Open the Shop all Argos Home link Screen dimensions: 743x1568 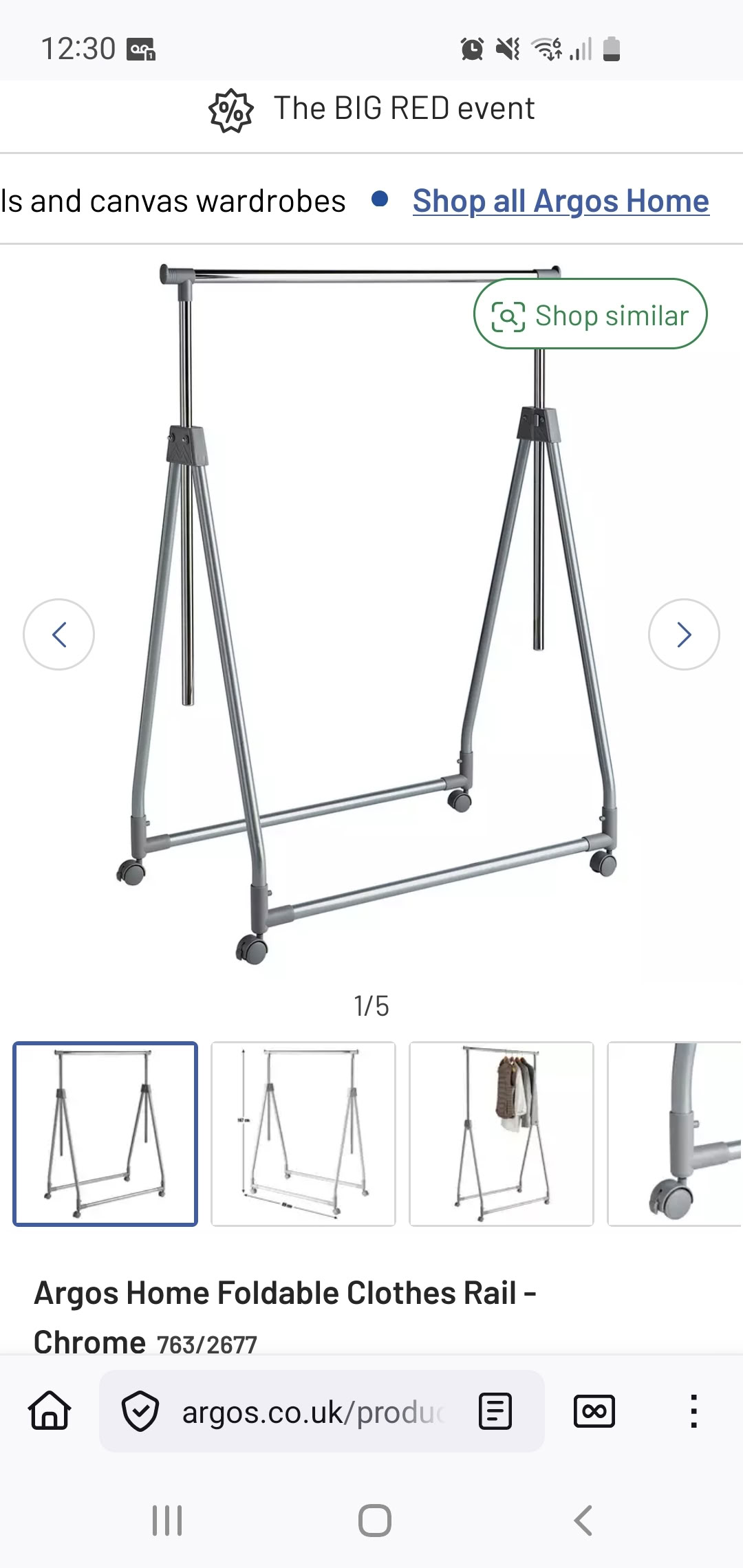[x=561, y=201]
